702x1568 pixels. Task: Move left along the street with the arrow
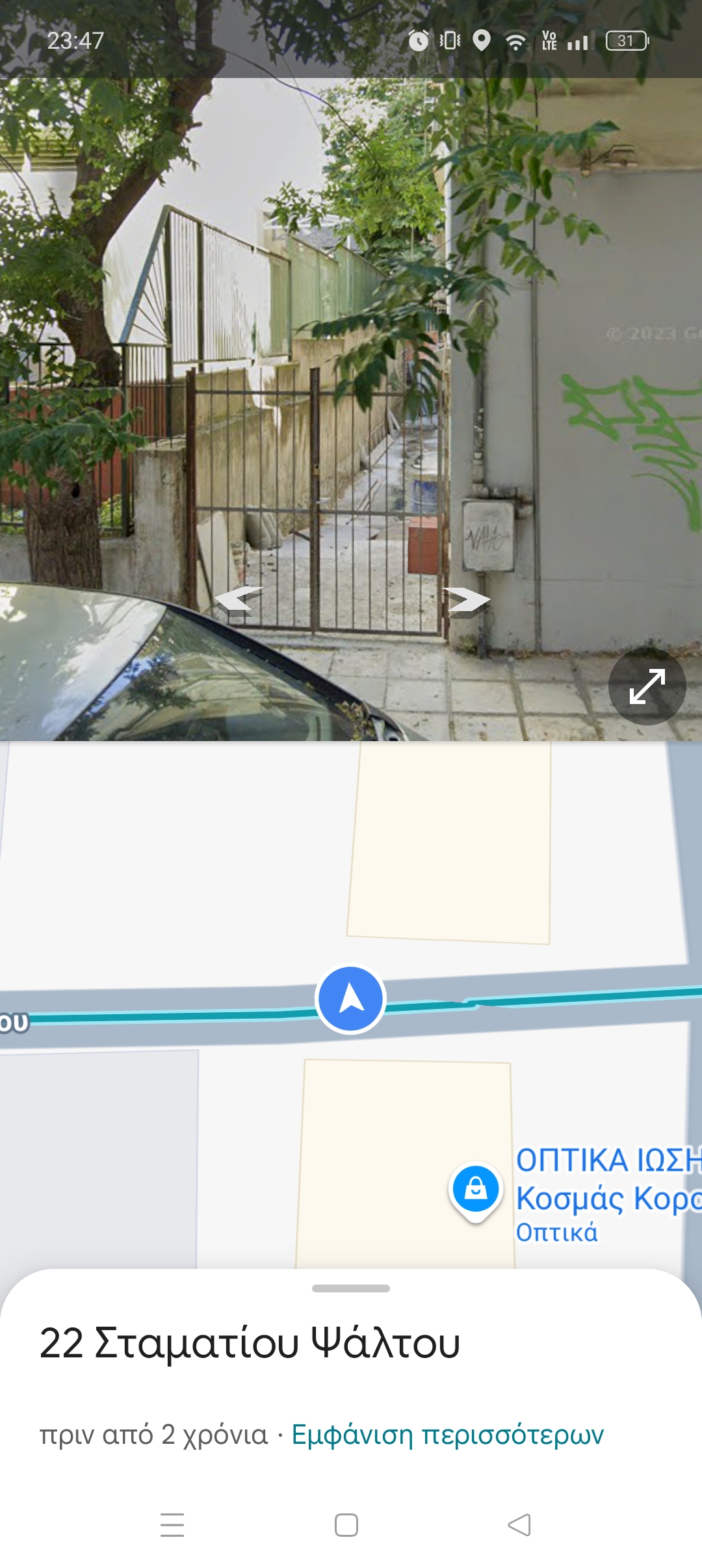pos(239,599)
